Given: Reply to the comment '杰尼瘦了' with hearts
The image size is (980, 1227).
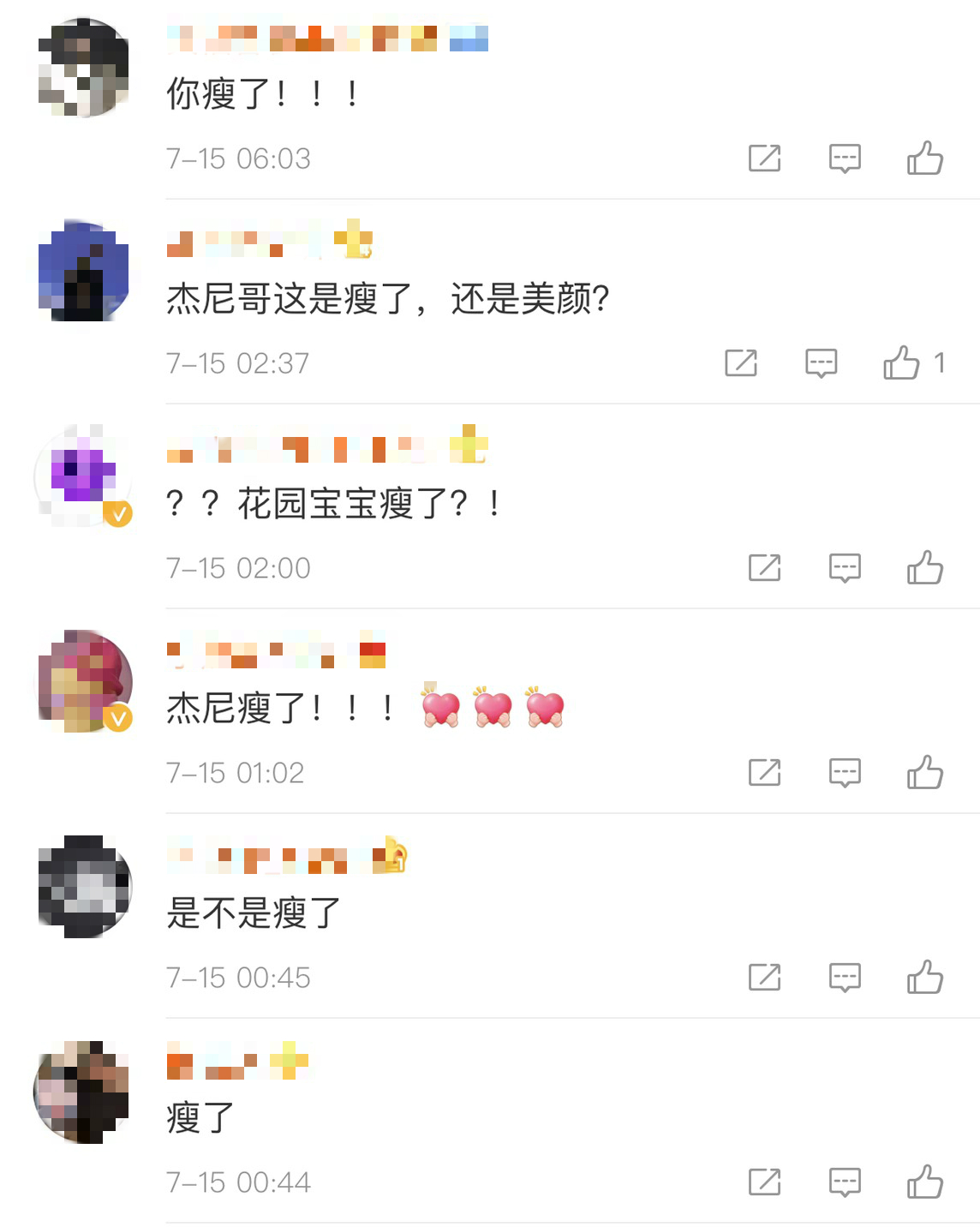Looking at the screenshot, I should point(845,773).
